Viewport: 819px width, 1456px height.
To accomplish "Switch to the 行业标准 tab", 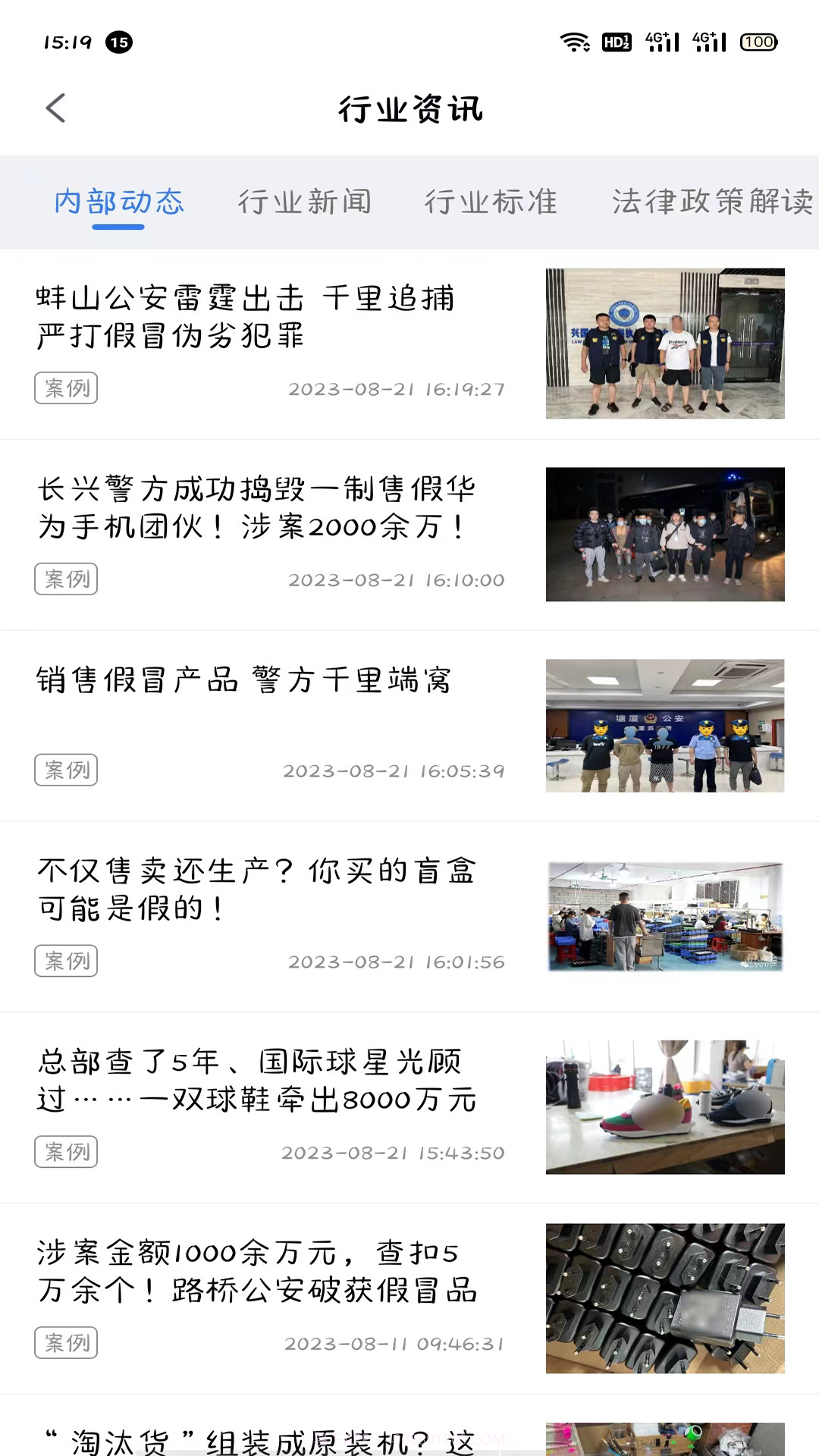I will 491,202.
